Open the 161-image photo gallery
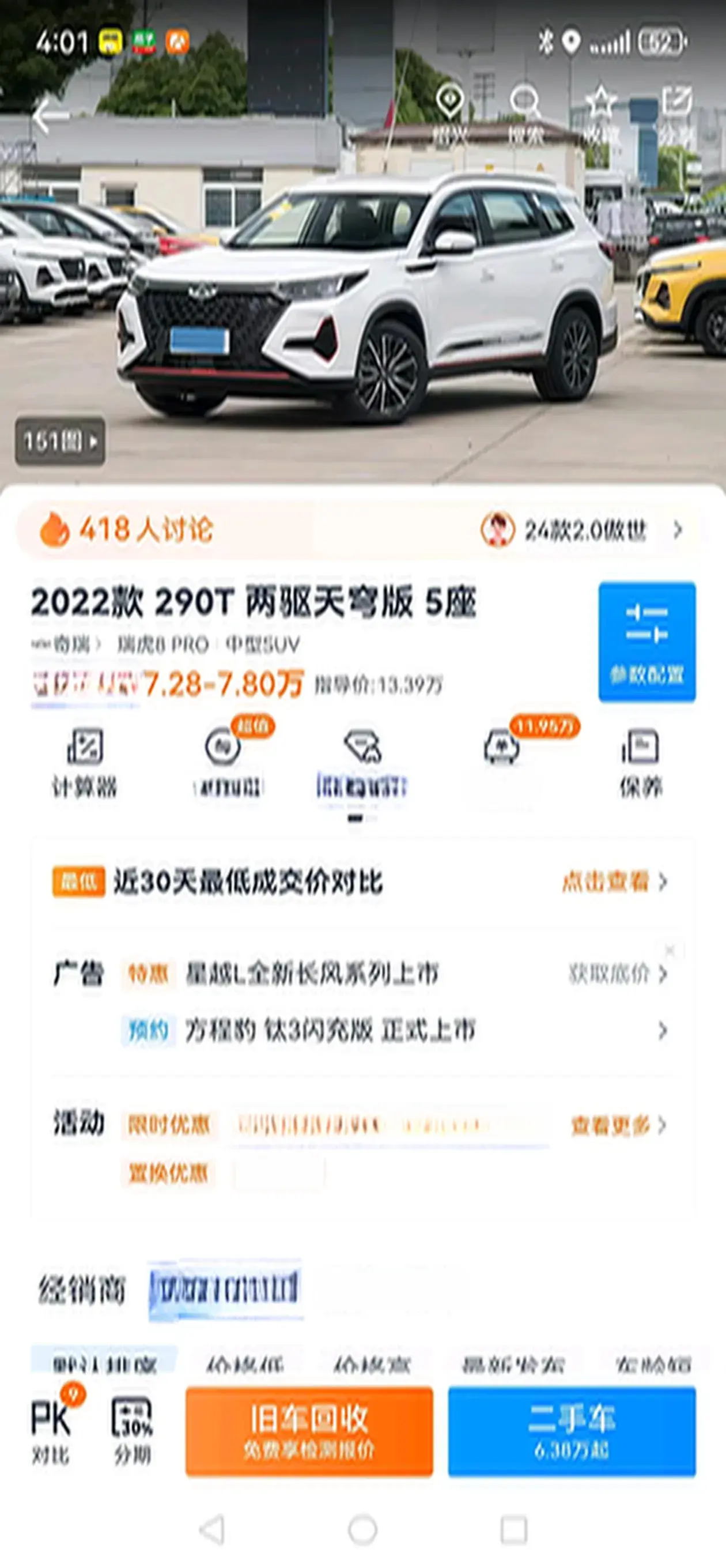 coord(60,442)
